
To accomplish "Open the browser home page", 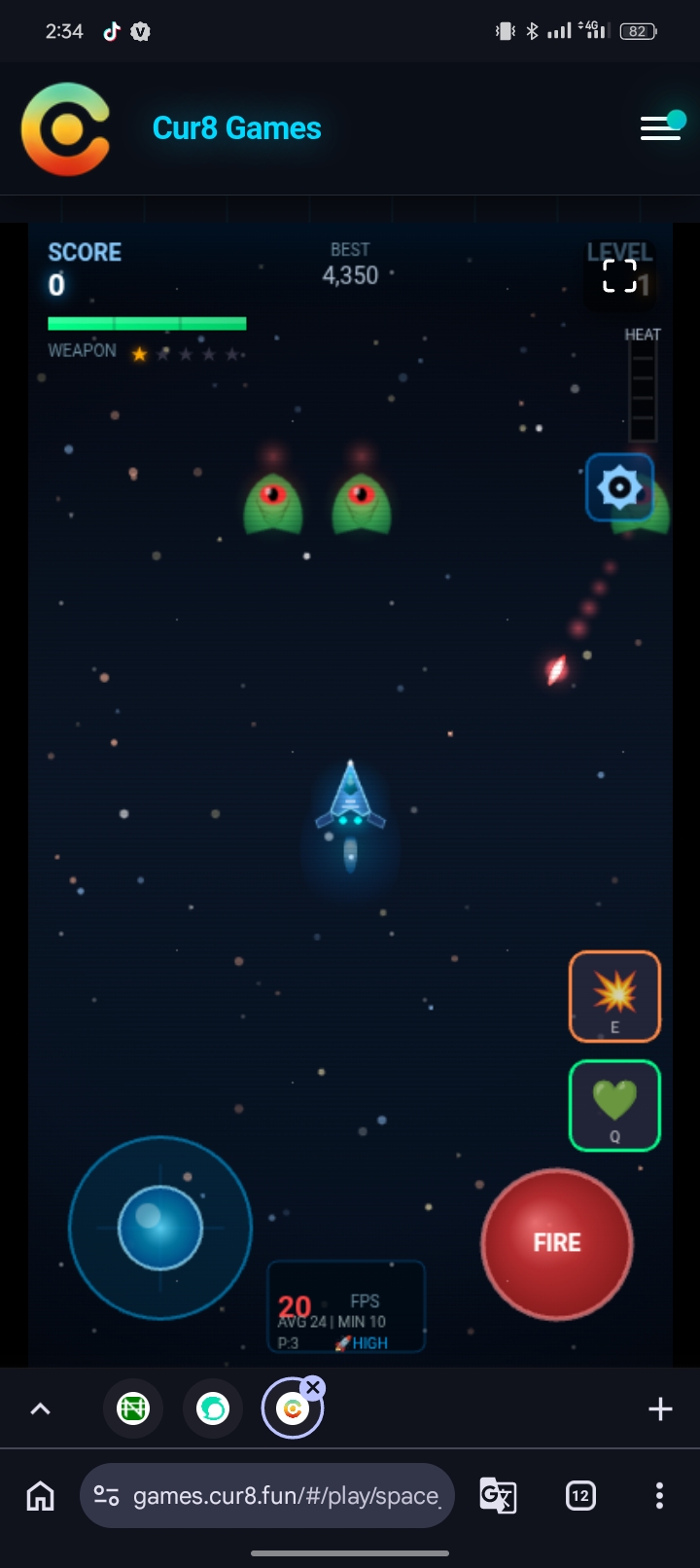I will coord(40,1495).
